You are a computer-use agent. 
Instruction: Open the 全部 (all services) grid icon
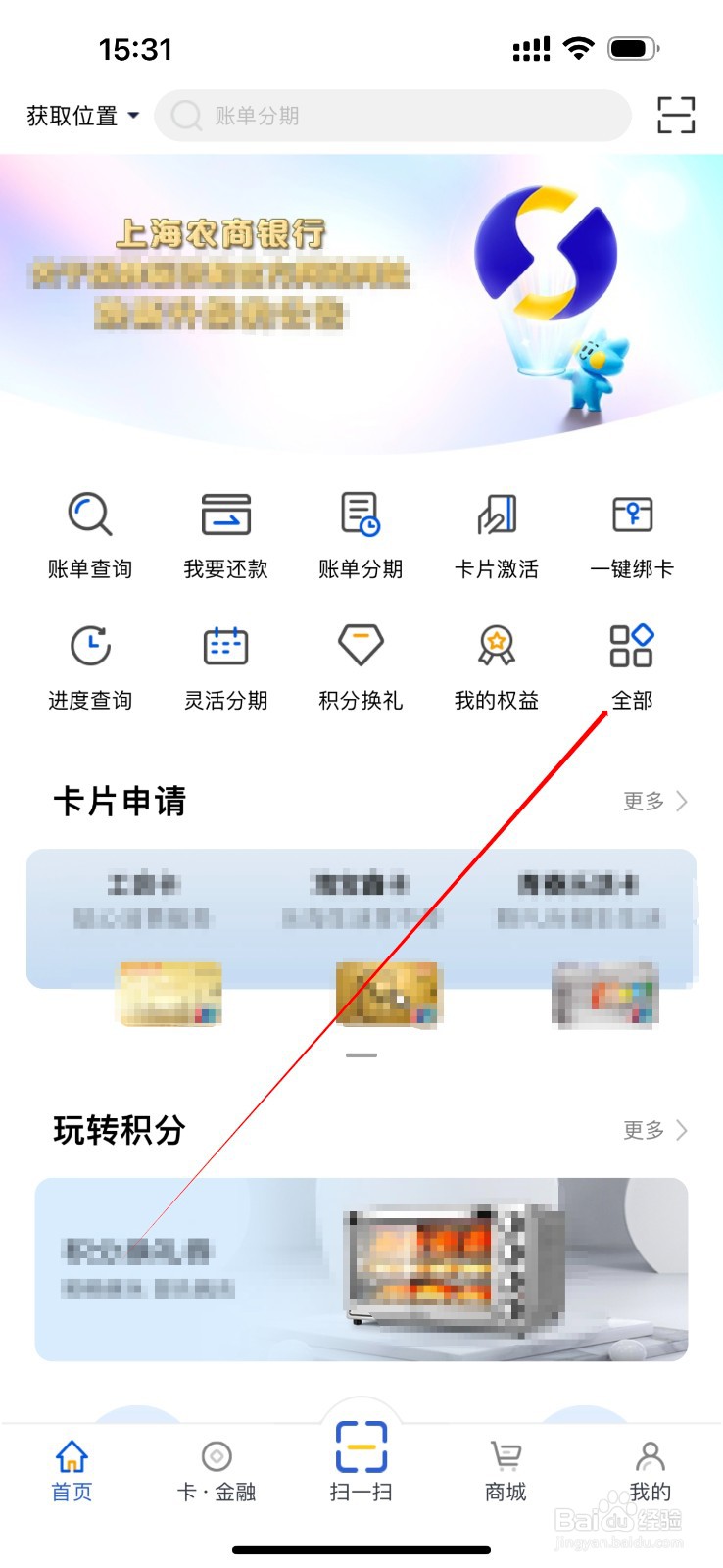[x=631, y=666]
